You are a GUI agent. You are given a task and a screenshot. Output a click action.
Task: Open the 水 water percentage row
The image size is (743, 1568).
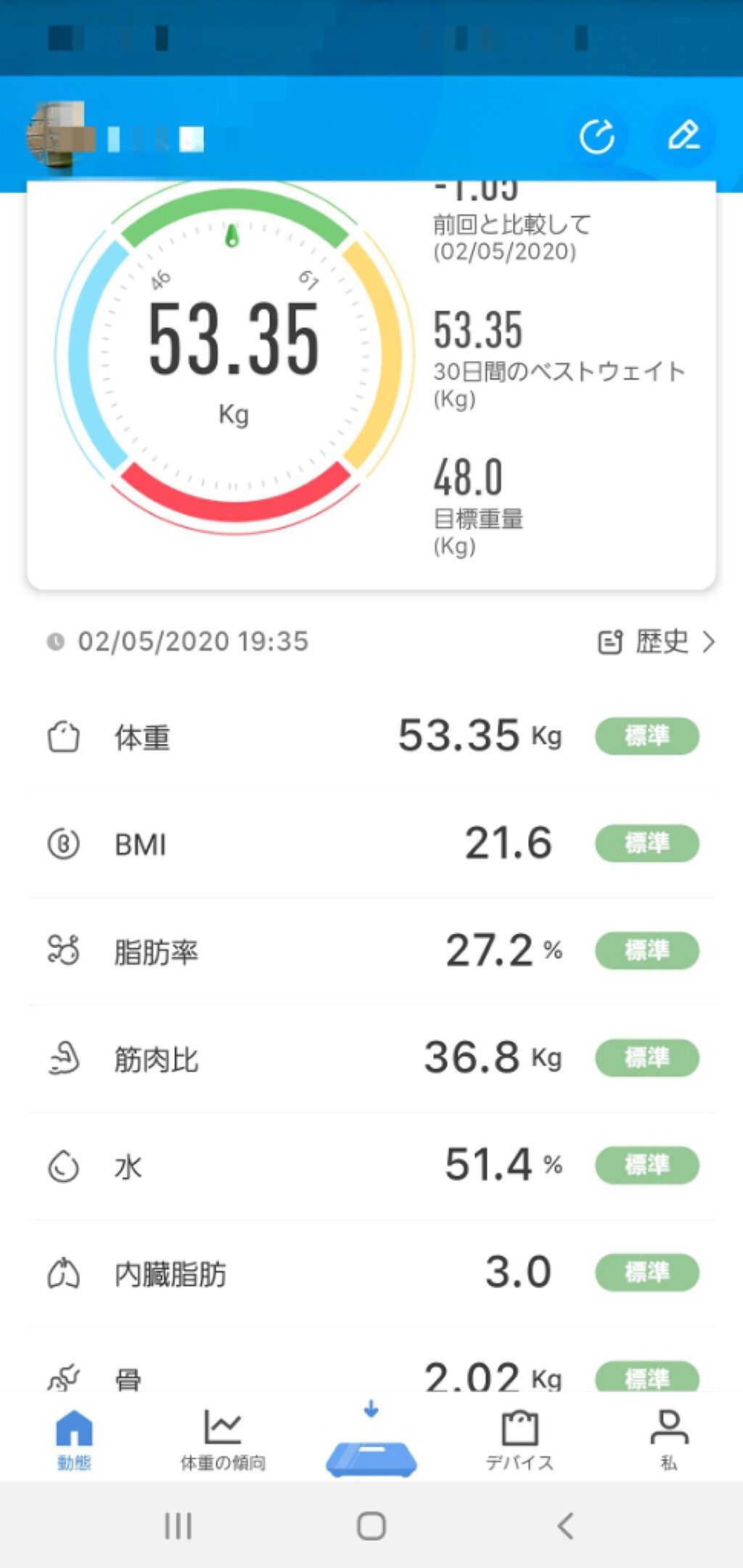click(371, 1165)
